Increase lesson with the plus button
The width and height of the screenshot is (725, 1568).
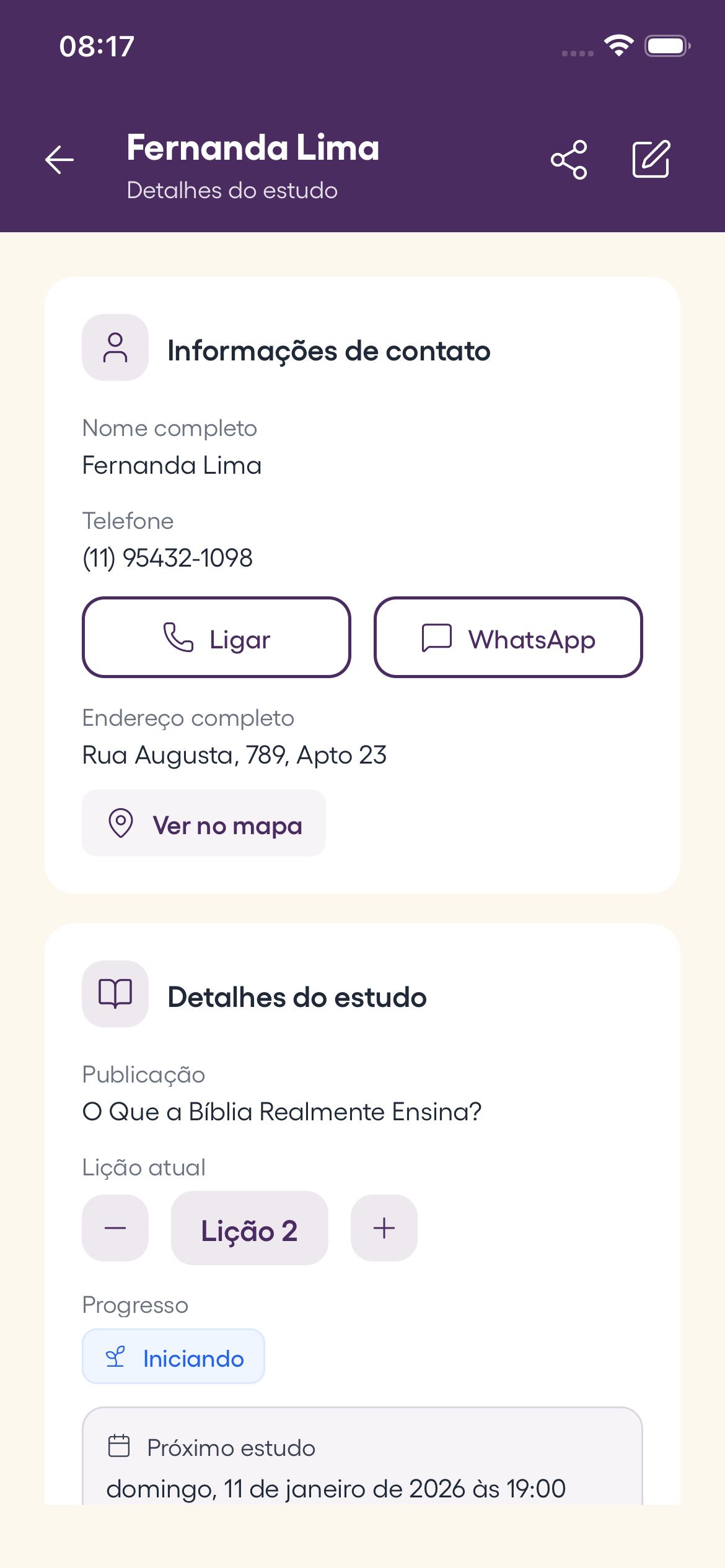[x=384, y=1228]
